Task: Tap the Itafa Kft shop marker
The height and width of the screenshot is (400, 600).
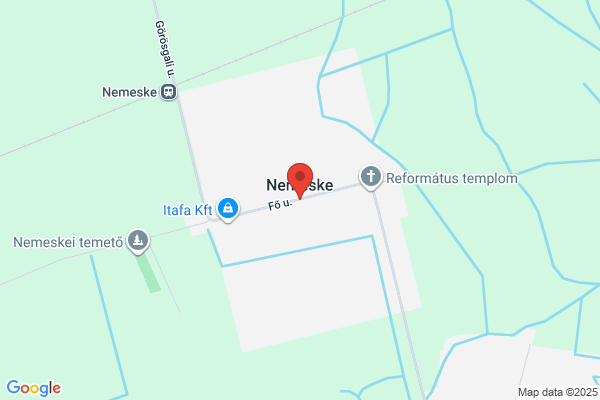Action: click(x=228, y=209)
